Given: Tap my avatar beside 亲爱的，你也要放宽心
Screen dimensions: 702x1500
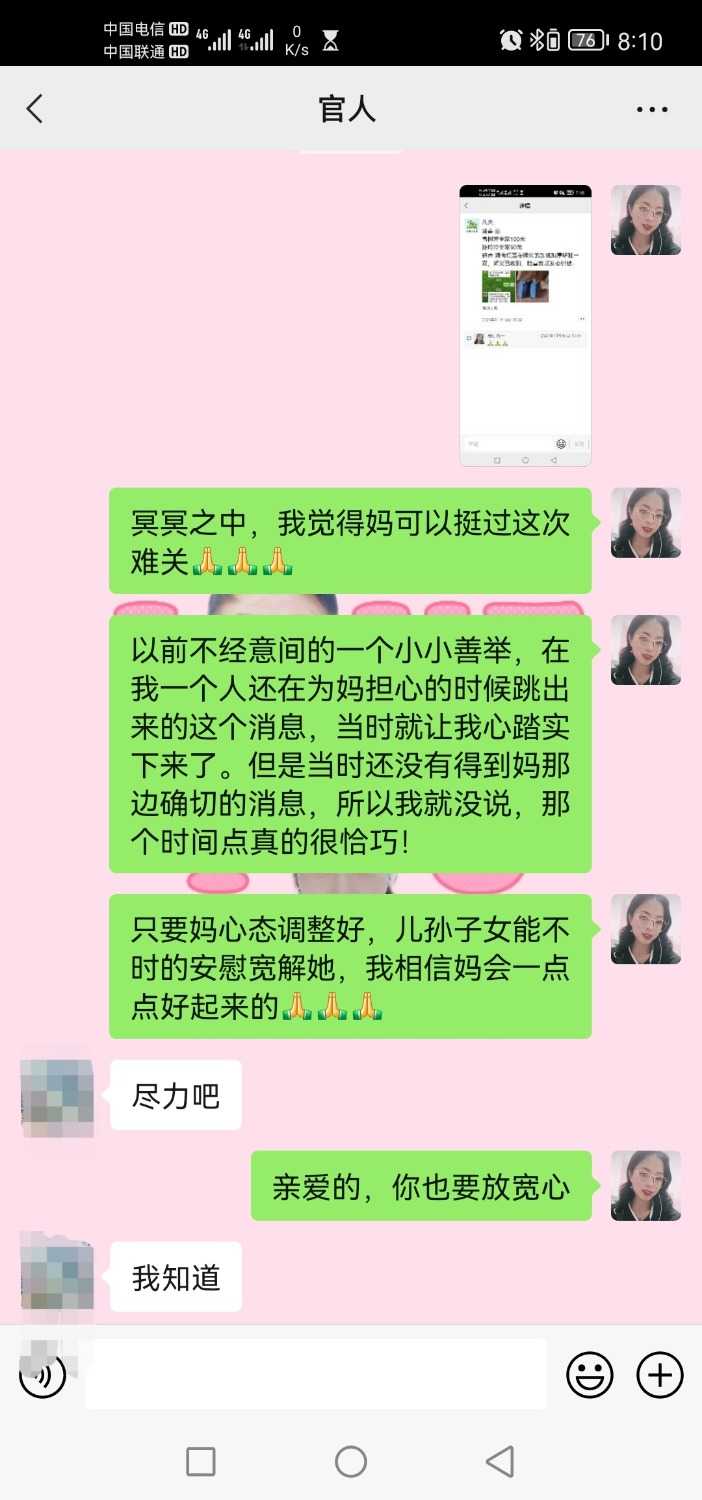Looking at the screenshot, I should [646, 1185].
